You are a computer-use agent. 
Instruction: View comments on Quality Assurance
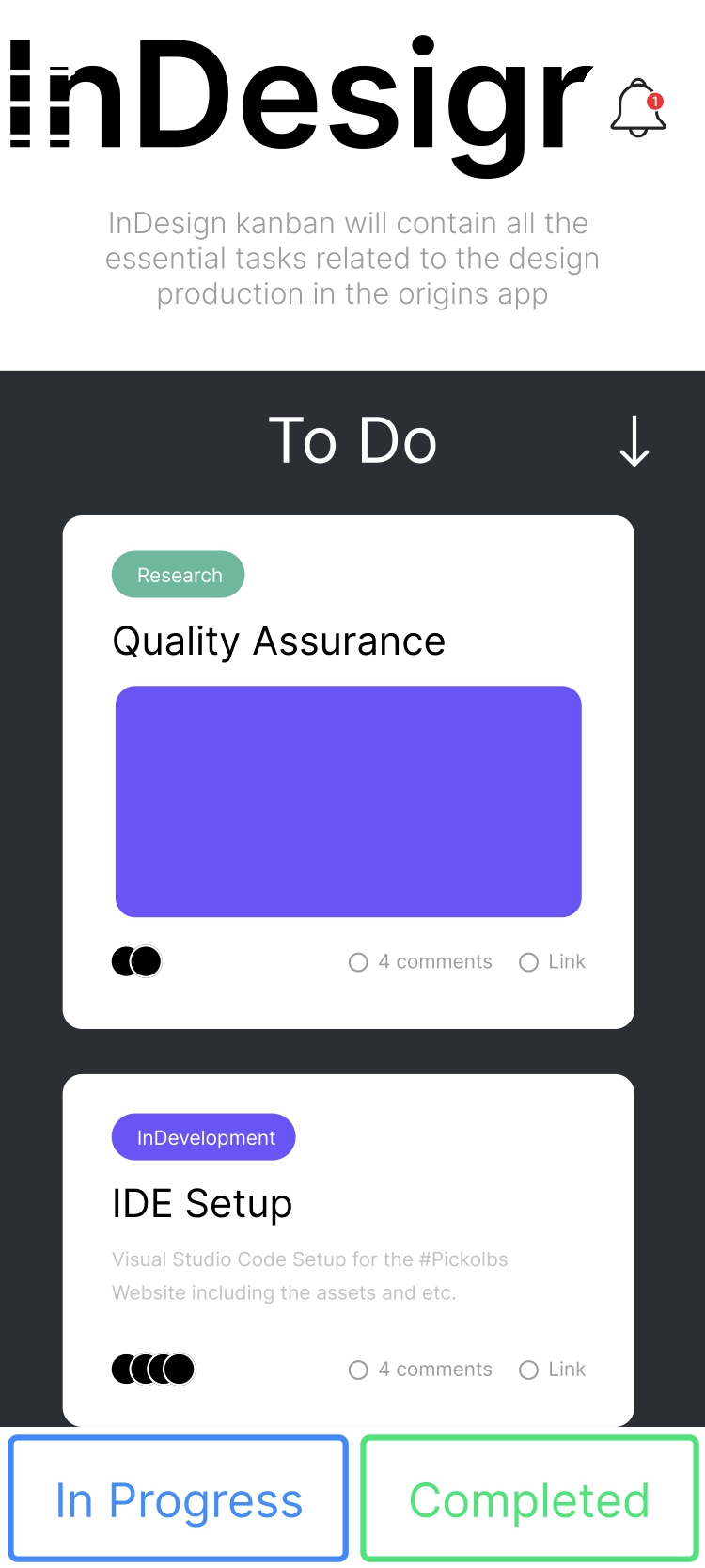point(420,962)
